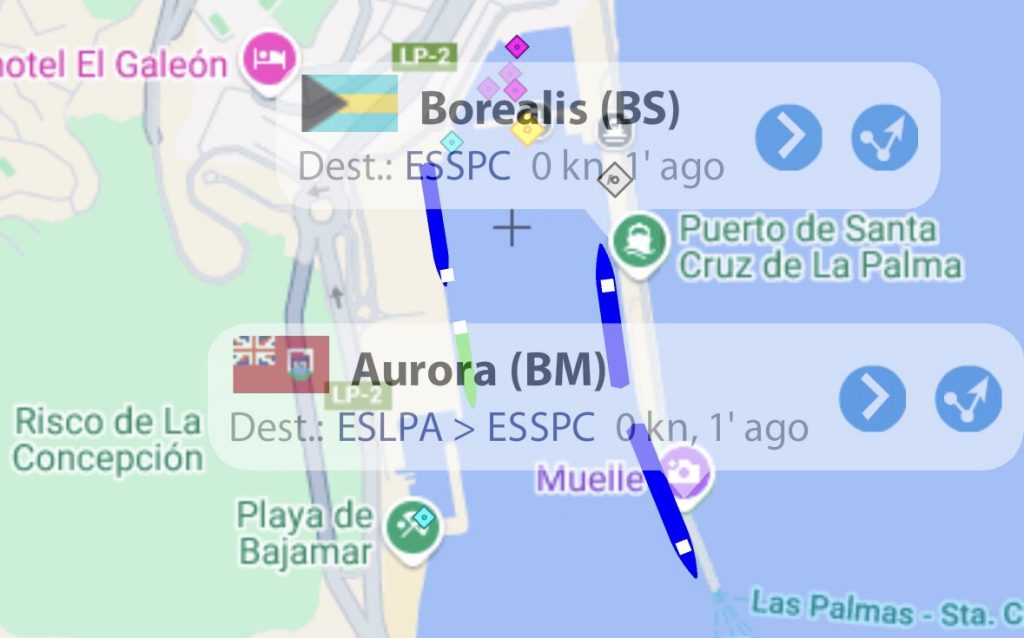Image resolution: width=1024 pixels, height=638 pixels.
Task: Open the Borealis (BS) info card
Action: 550,110
